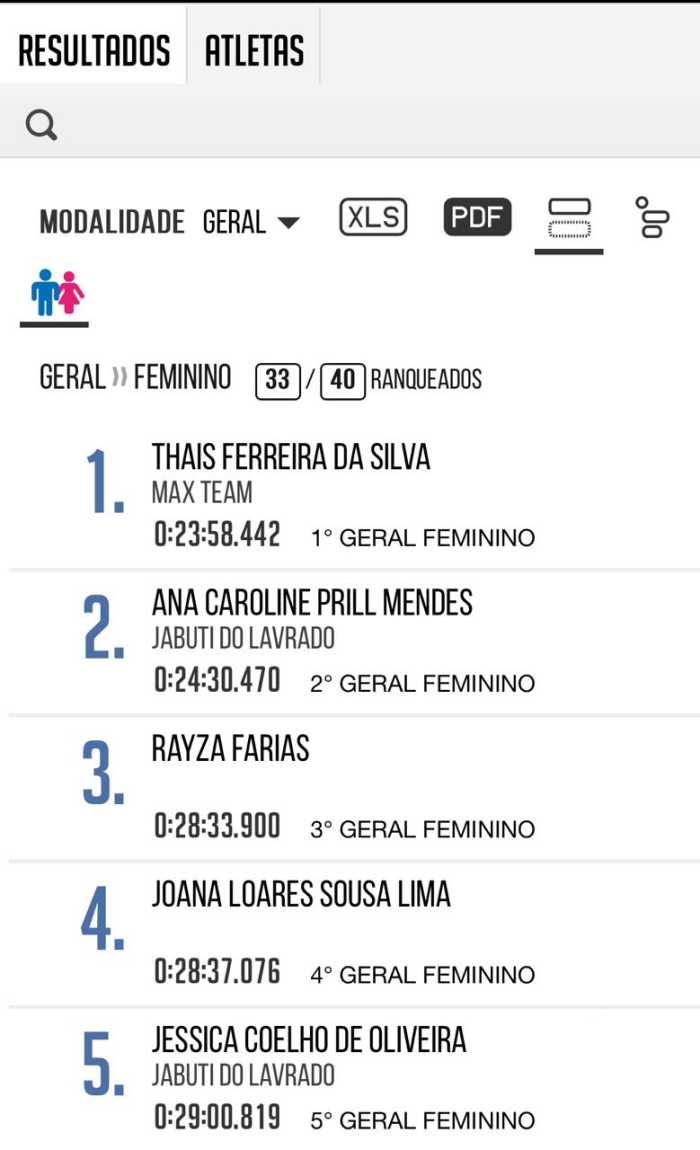Expand the Modalidade Geral dropdown
This screenshot has width=700, height=1150.
250,221
